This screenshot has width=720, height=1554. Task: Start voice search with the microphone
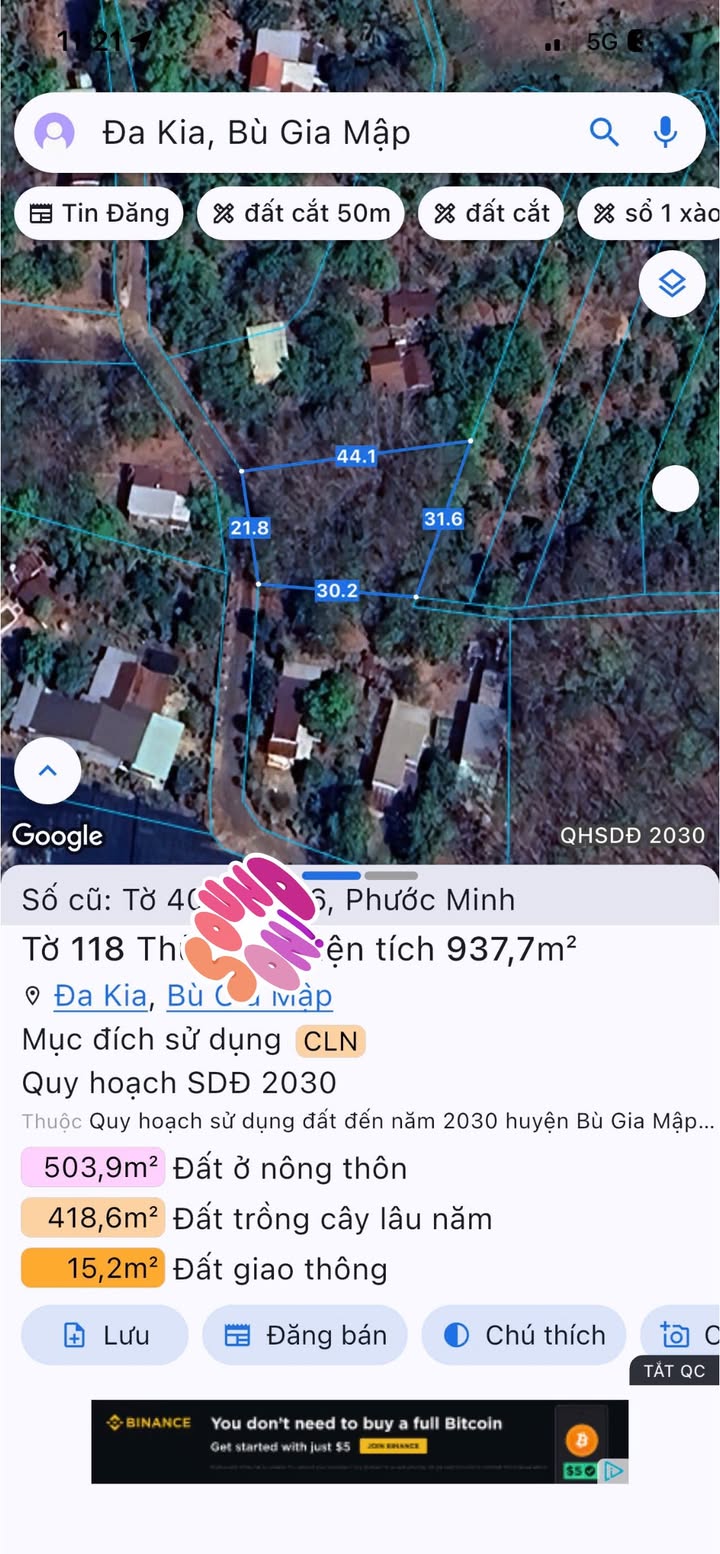click(x=665, y=132)
